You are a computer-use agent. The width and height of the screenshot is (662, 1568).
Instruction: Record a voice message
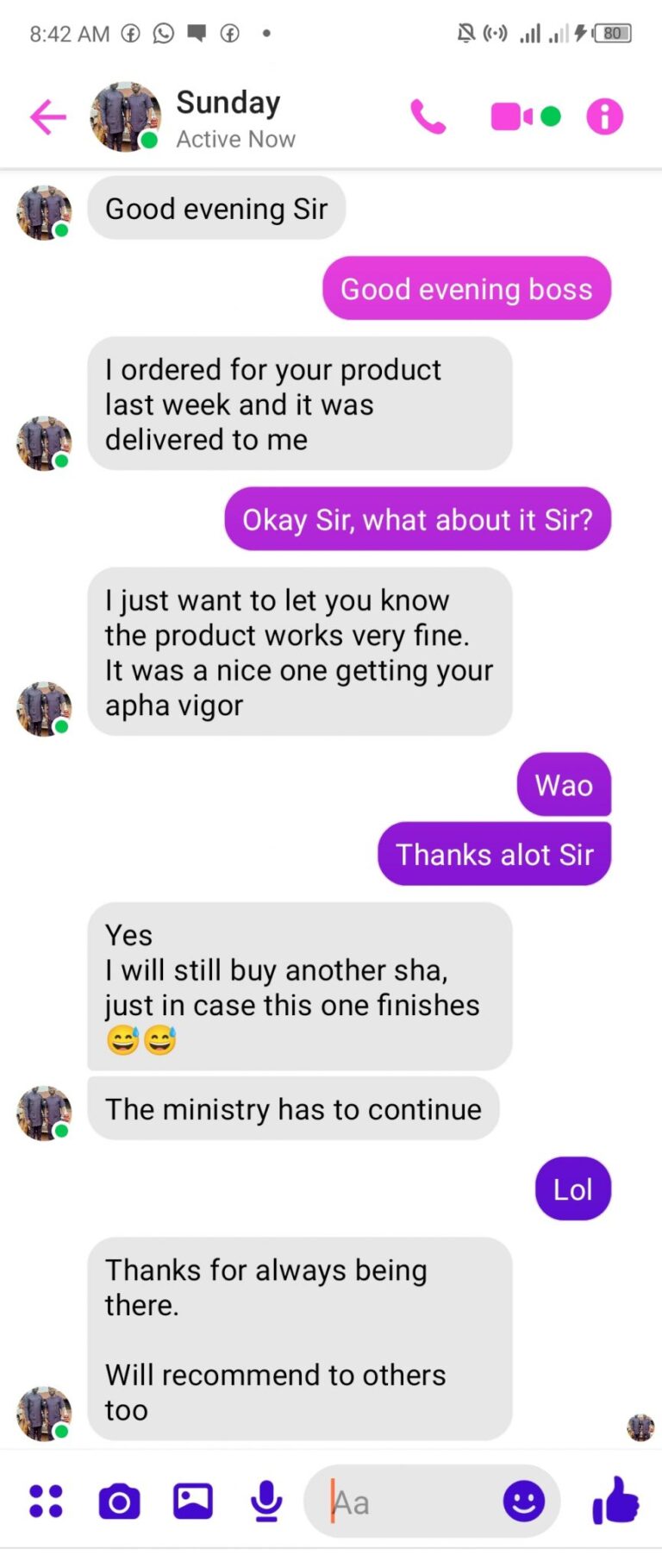pyautogui.click(x=266, y=1502)
